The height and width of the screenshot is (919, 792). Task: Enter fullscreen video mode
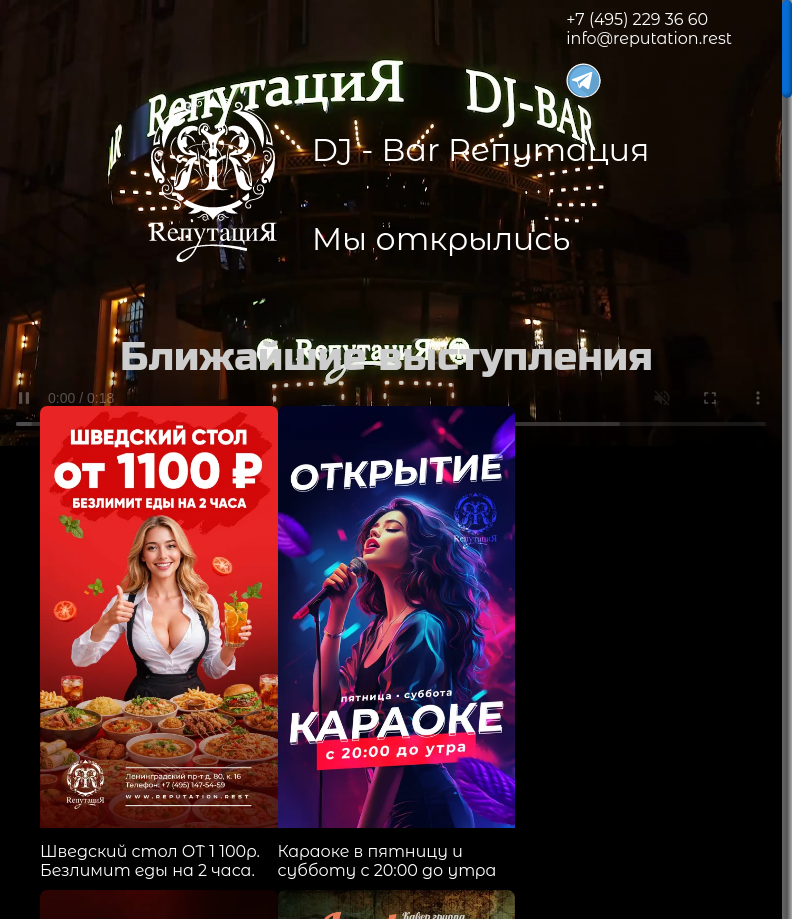[710, 398]
